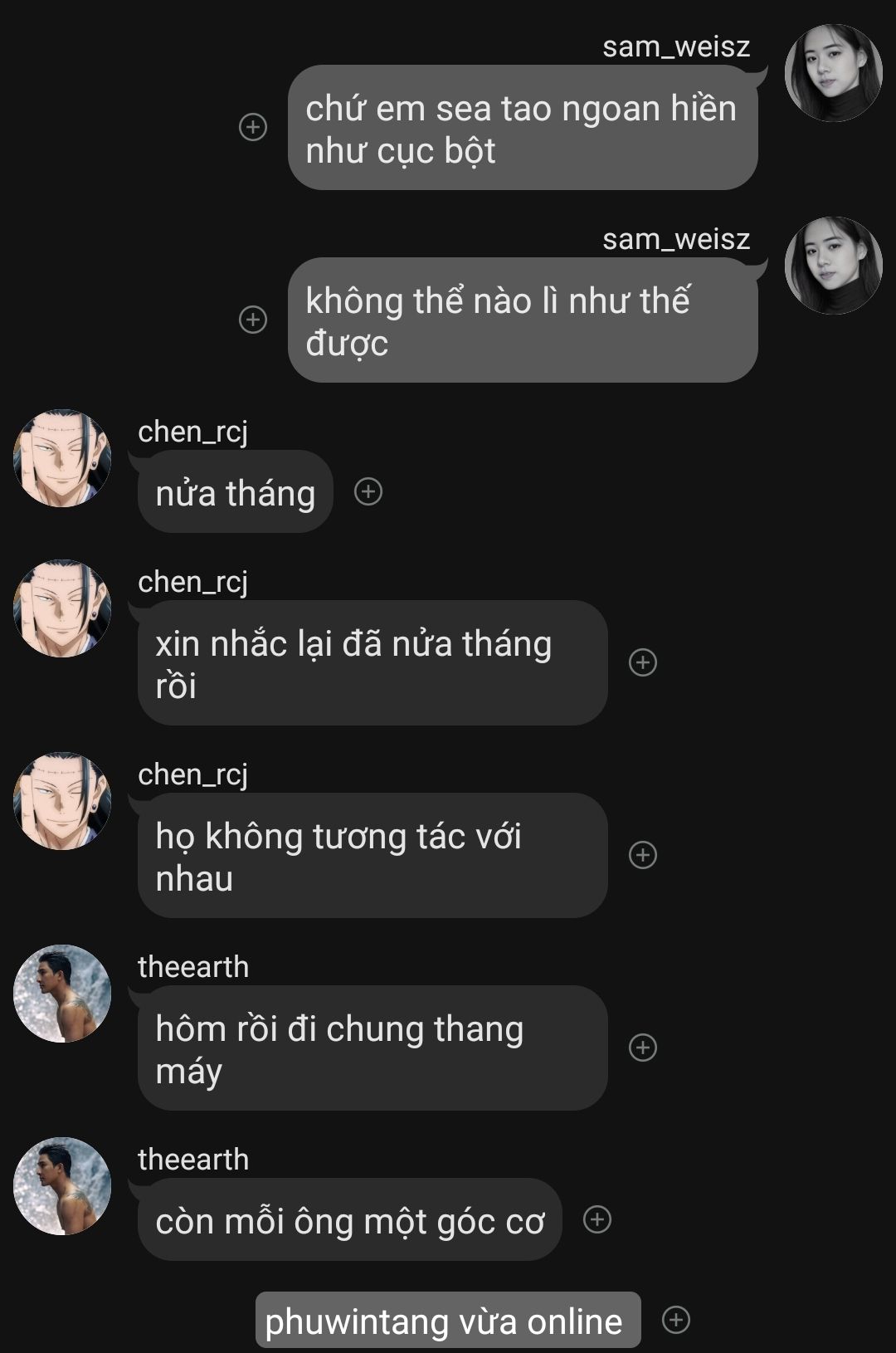Open chen_rcj's avatar beside "nửa tháng" message
The width and height of the screenshot is (896, 1353).
point(62,458)
